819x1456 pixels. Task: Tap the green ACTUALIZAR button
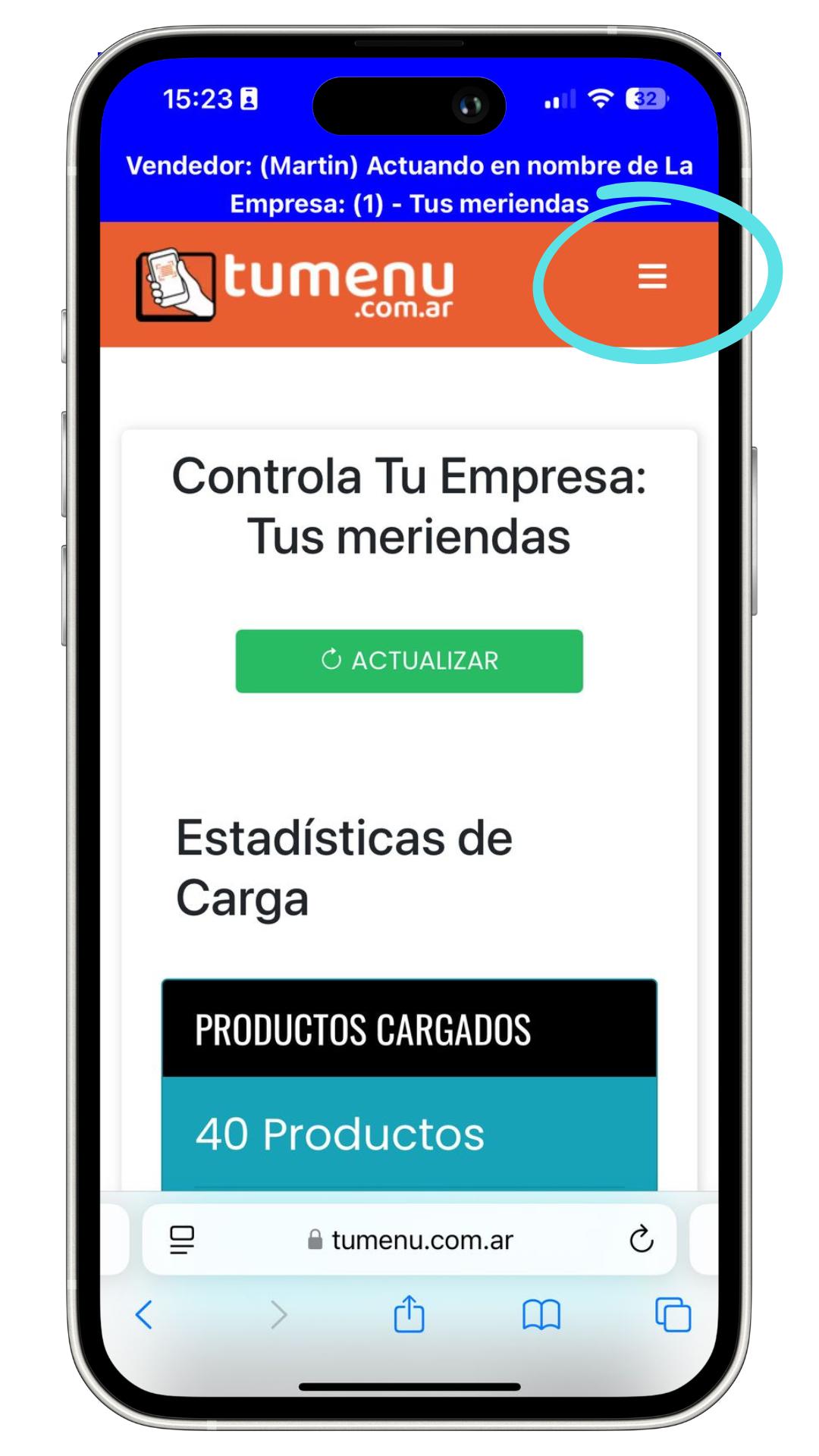pyautogui.click(x=409, y=661)
